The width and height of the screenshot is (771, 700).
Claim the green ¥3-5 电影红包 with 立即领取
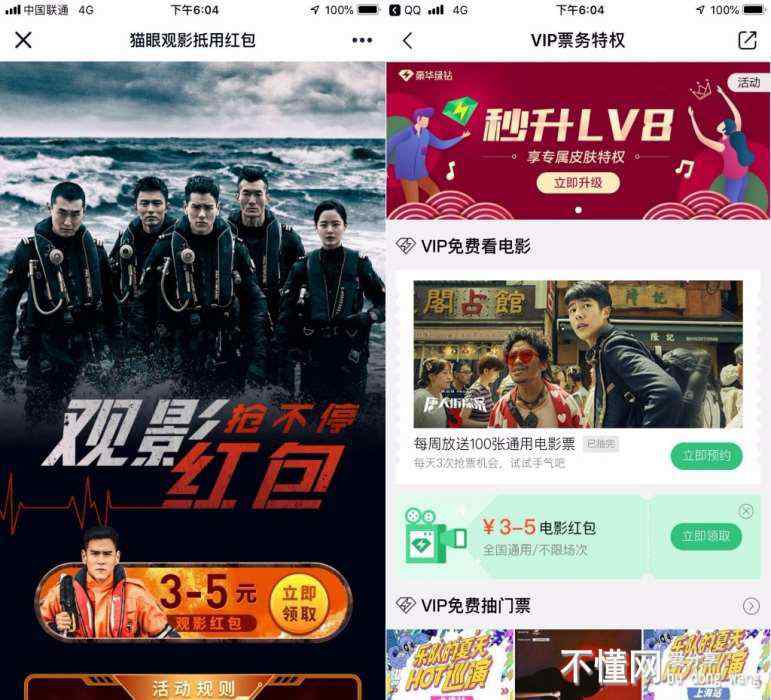pyautogui.click(x=706, y=536)
